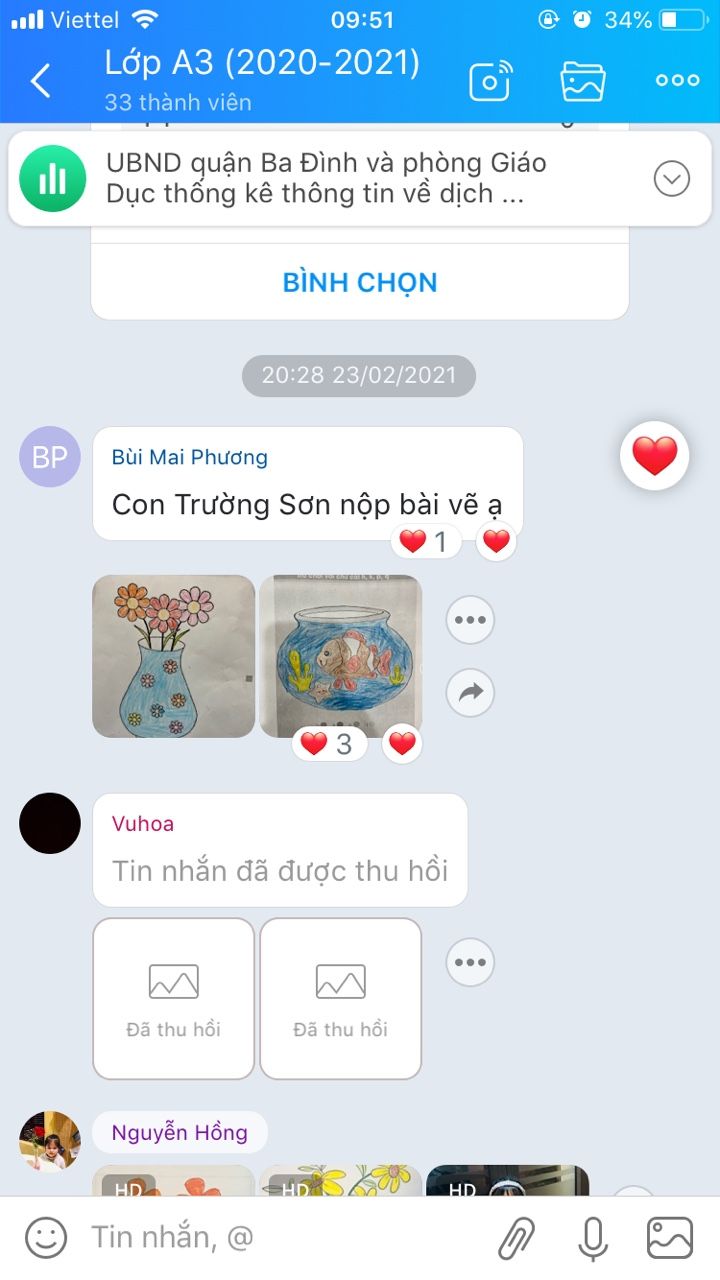720x1280 pixels.
Task: Expand the pinned UBND quận Ba Đình poll
Action: [x=671, y=179]
